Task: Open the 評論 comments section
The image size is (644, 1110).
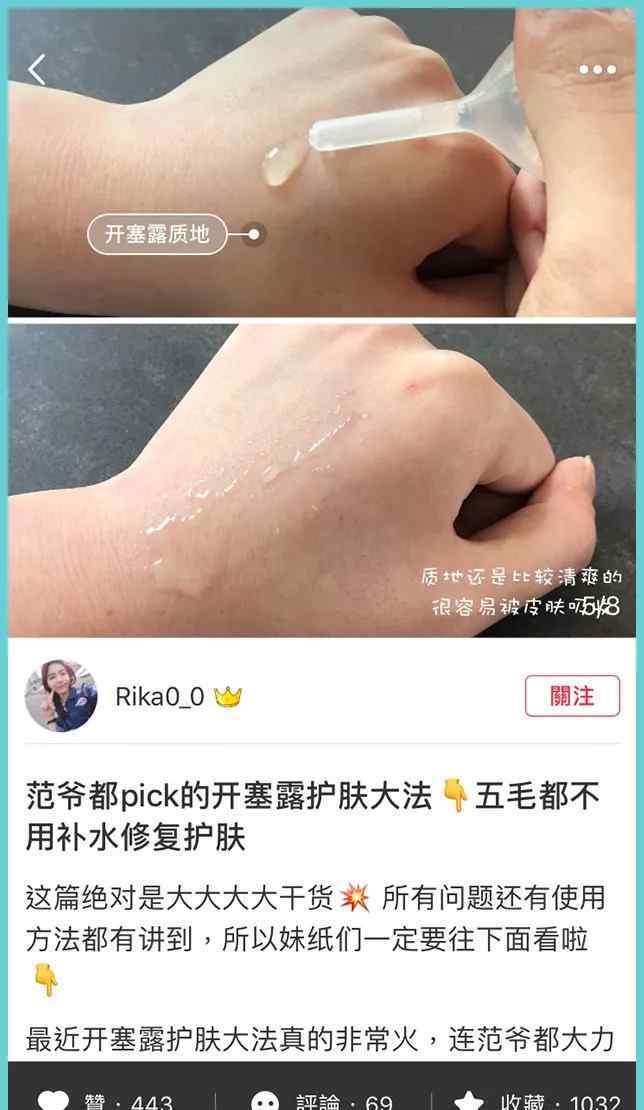Action: 322,1099
